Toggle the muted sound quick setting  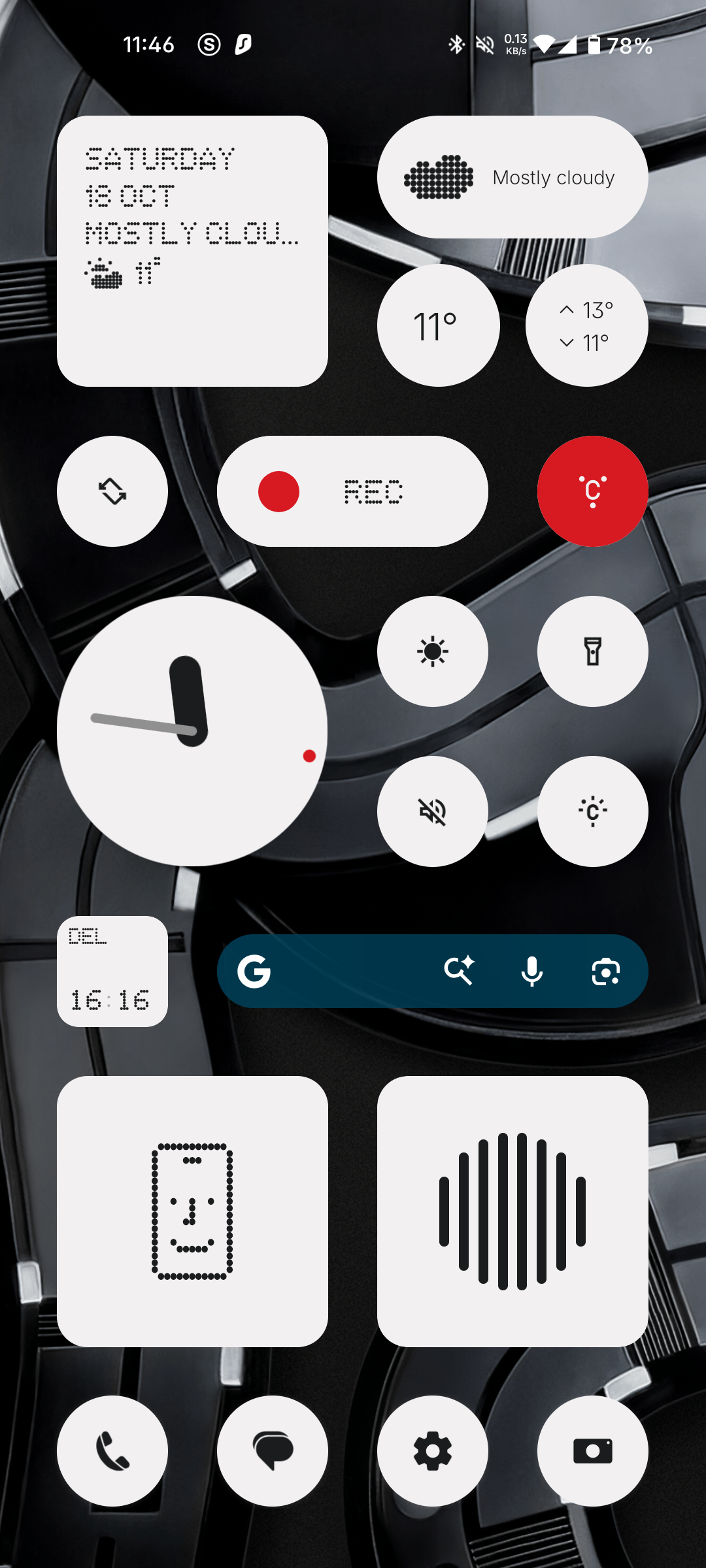(433, 811)
